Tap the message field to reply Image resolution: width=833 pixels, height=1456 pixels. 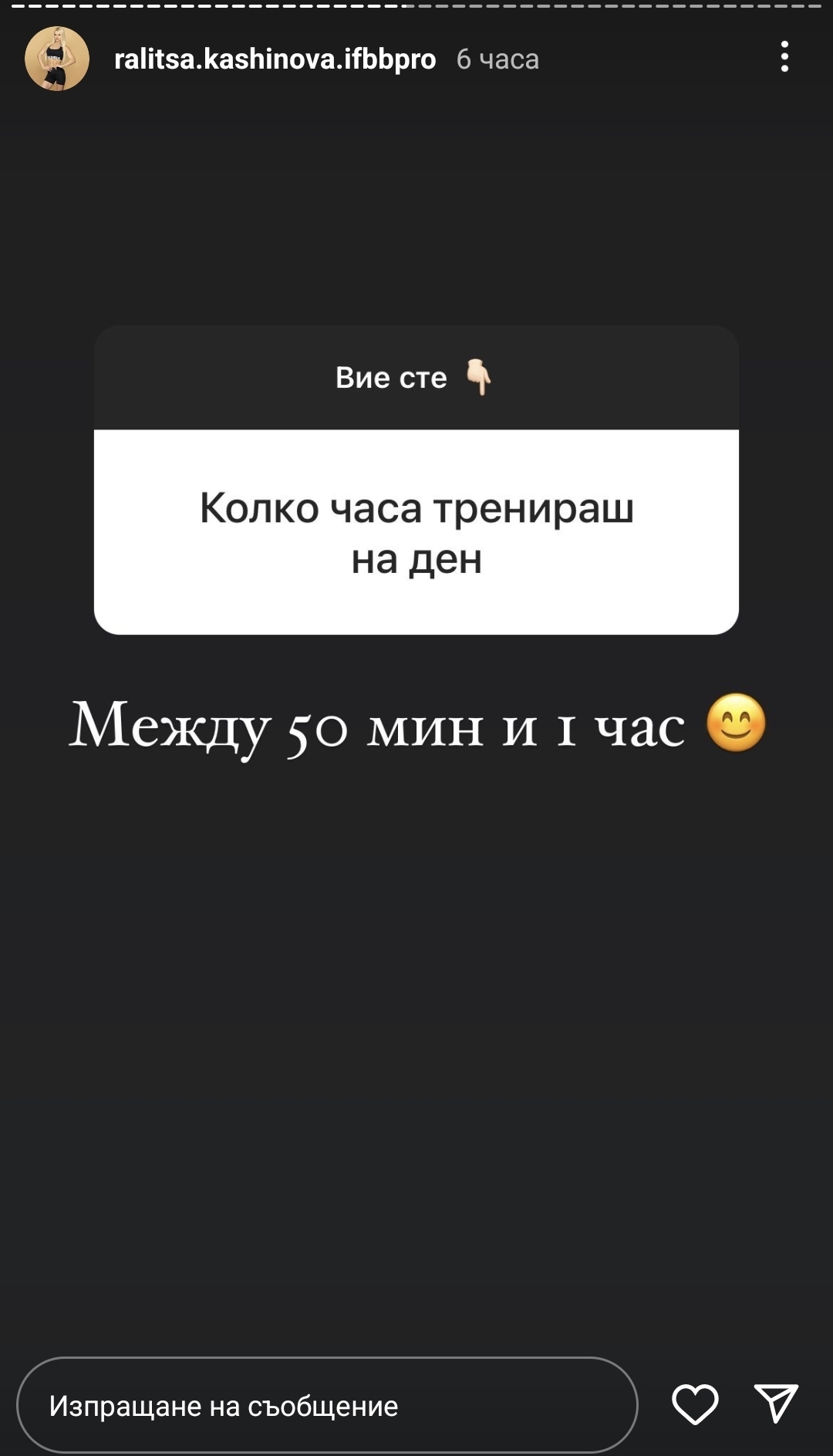pos(327,1406)
